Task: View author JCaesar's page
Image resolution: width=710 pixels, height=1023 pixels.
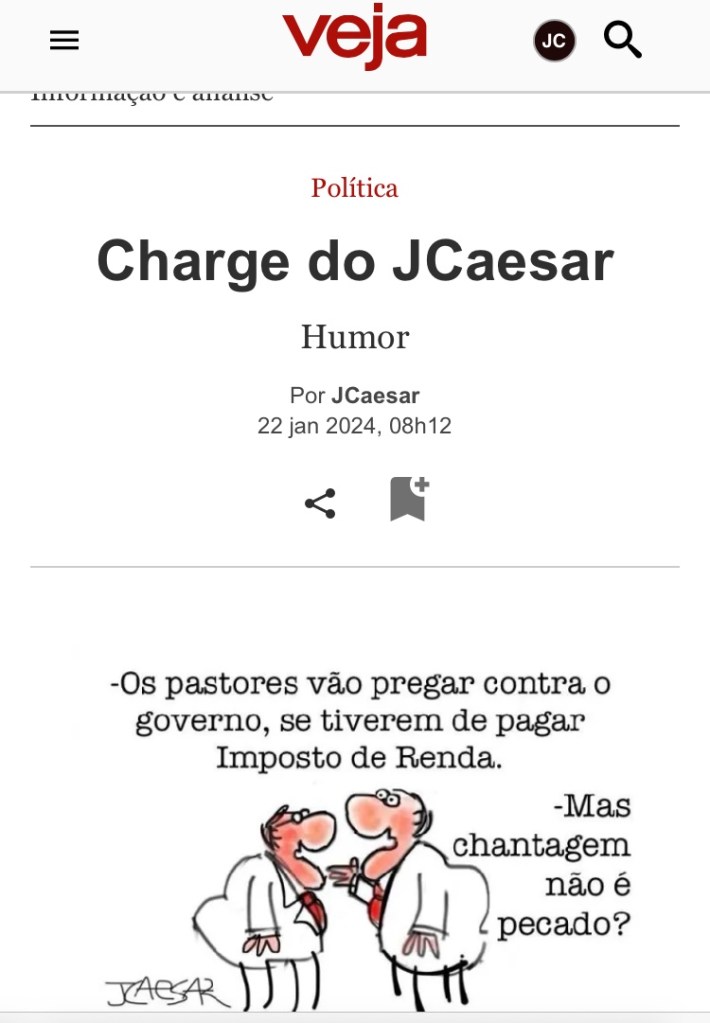Action: tap(375, 395)
